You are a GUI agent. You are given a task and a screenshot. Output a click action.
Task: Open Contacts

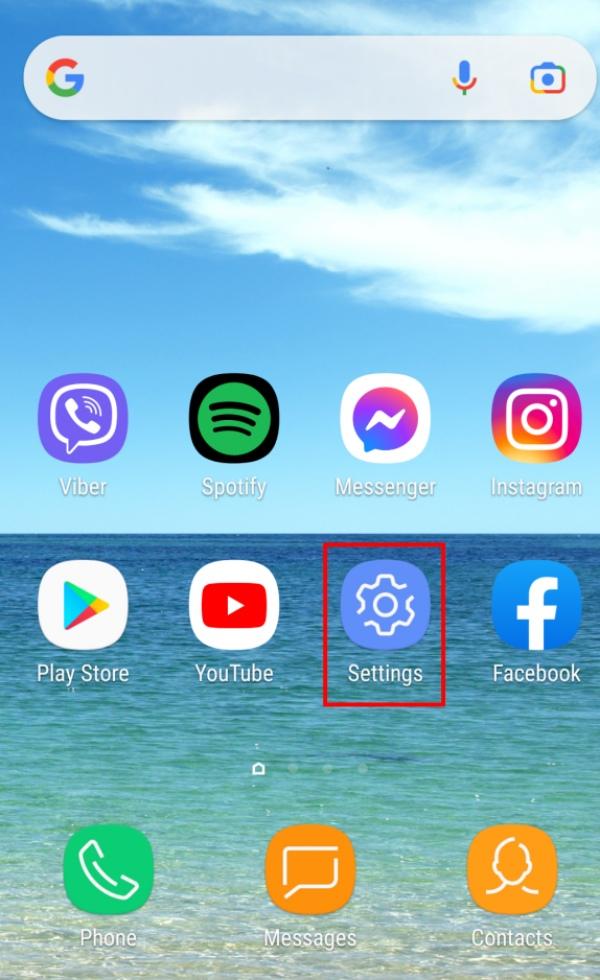pyautogui.click(x=512, y=869)
